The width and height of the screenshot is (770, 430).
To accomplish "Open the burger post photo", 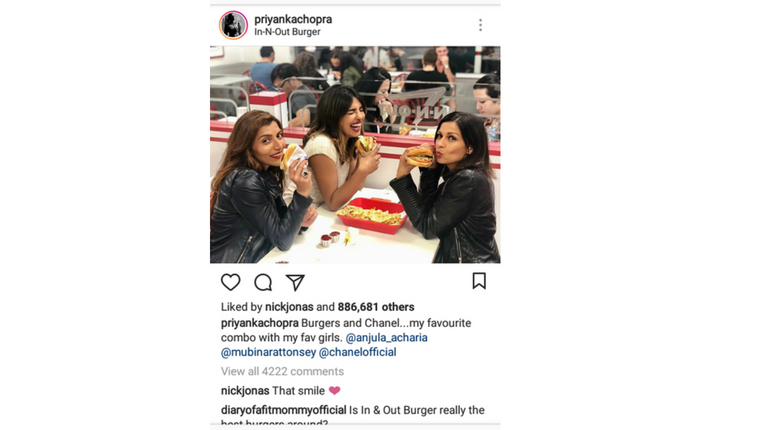I will (354, 154).
